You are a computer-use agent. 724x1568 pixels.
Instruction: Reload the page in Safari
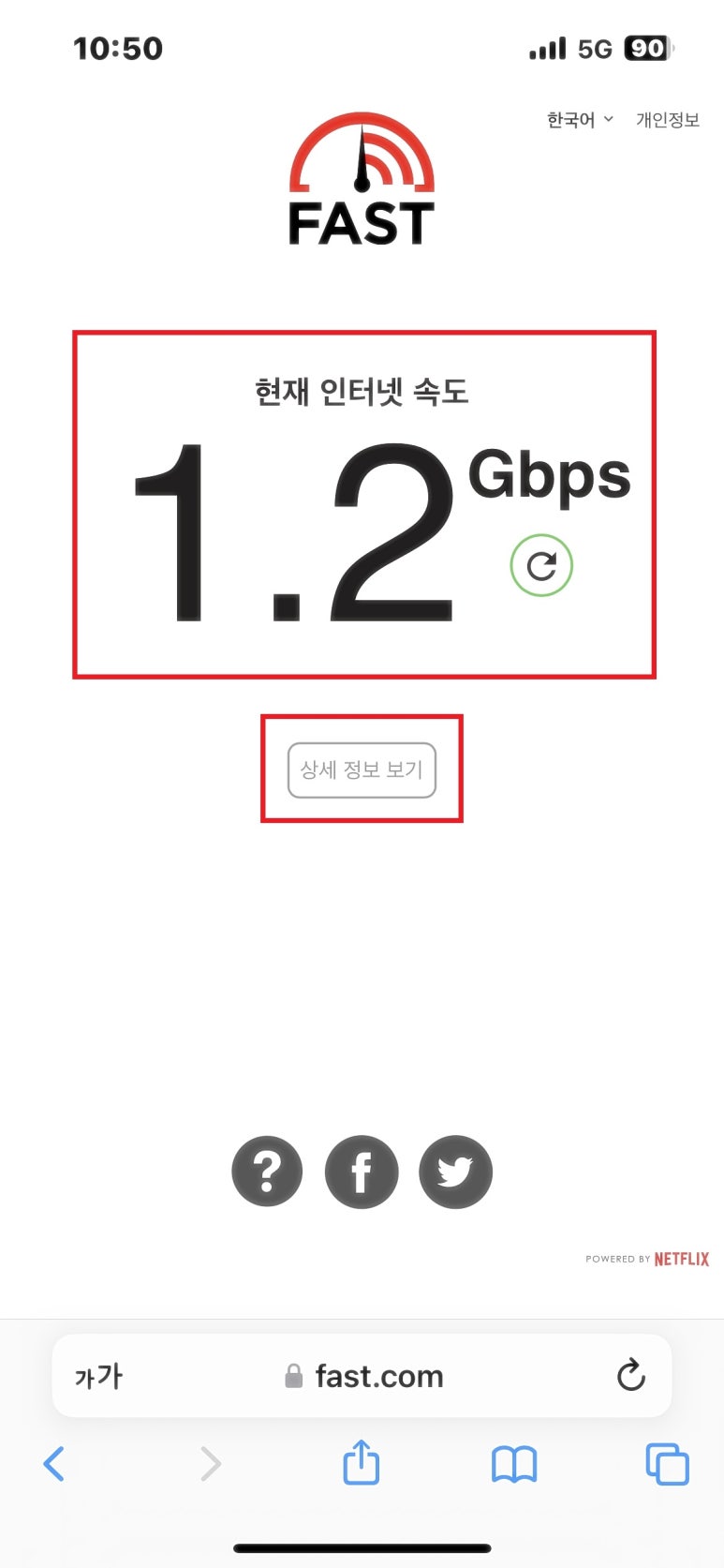coord(631,1375)
